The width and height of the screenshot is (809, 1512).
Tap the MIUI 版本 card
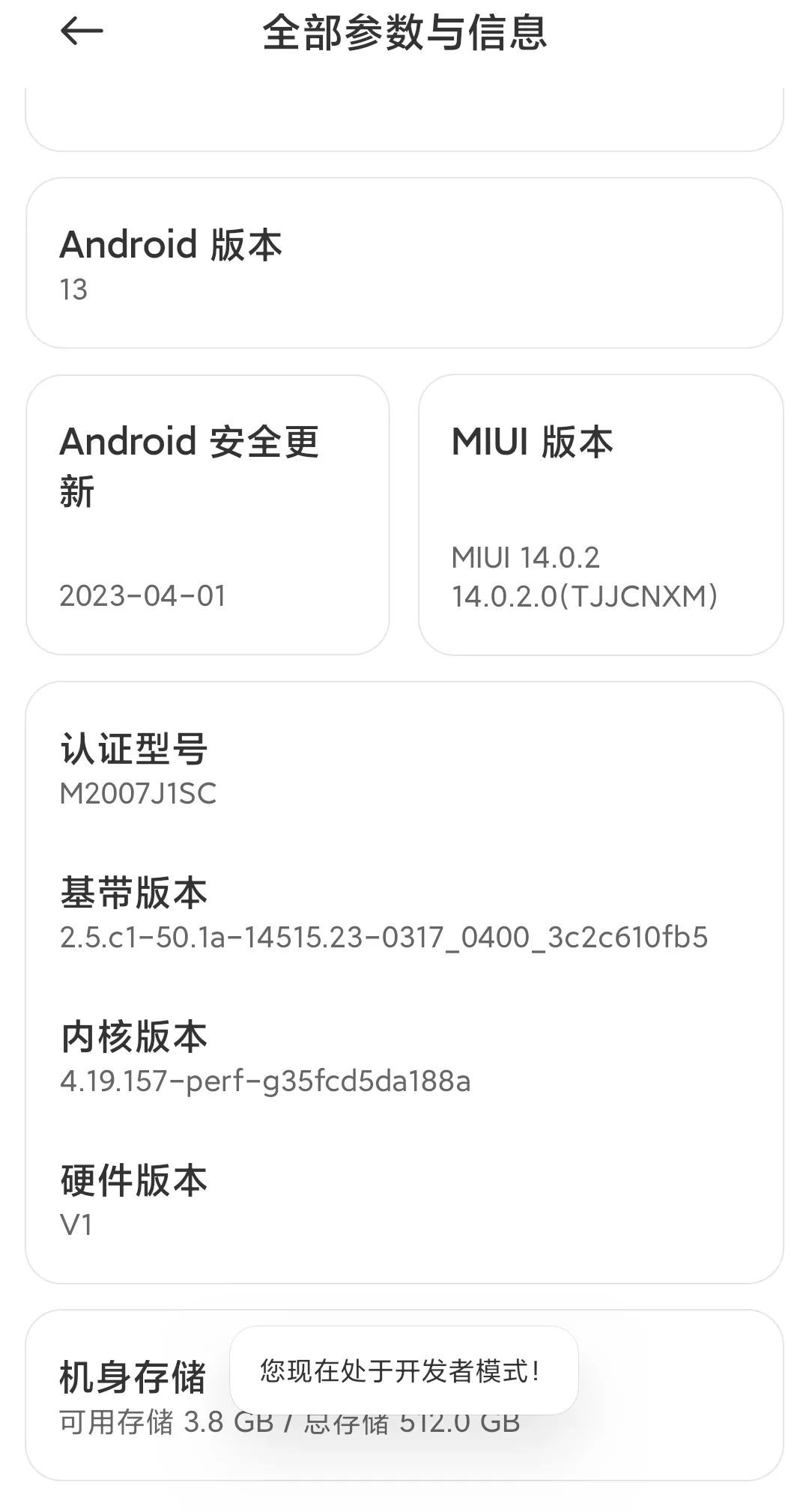click(x=601, y=515)
